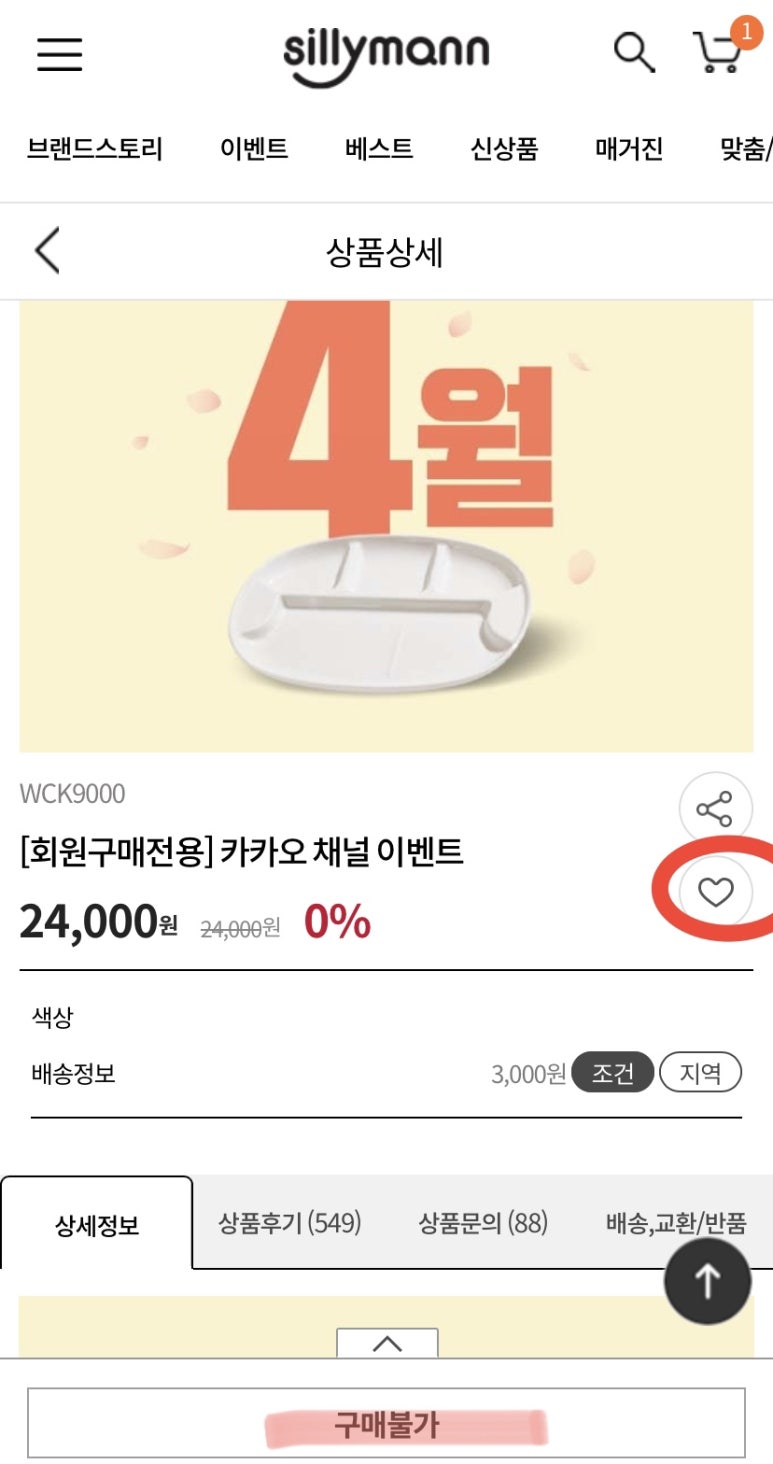
Task: Switch to 베스트 category
Action: tap(379, 150)
